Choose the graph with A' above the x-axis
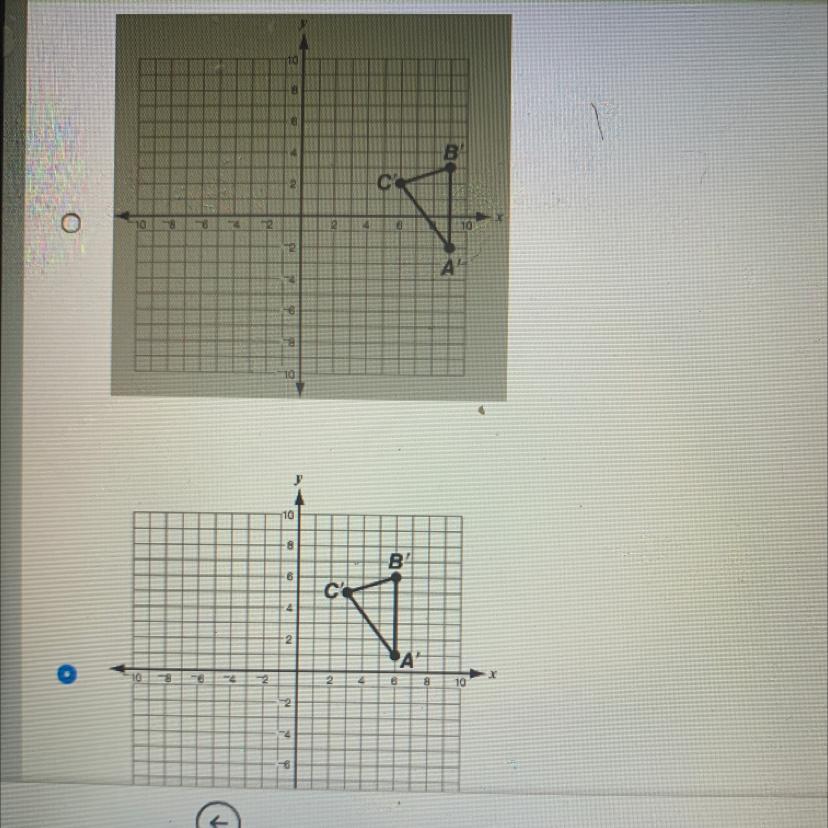828x828 pixels. 66,676
